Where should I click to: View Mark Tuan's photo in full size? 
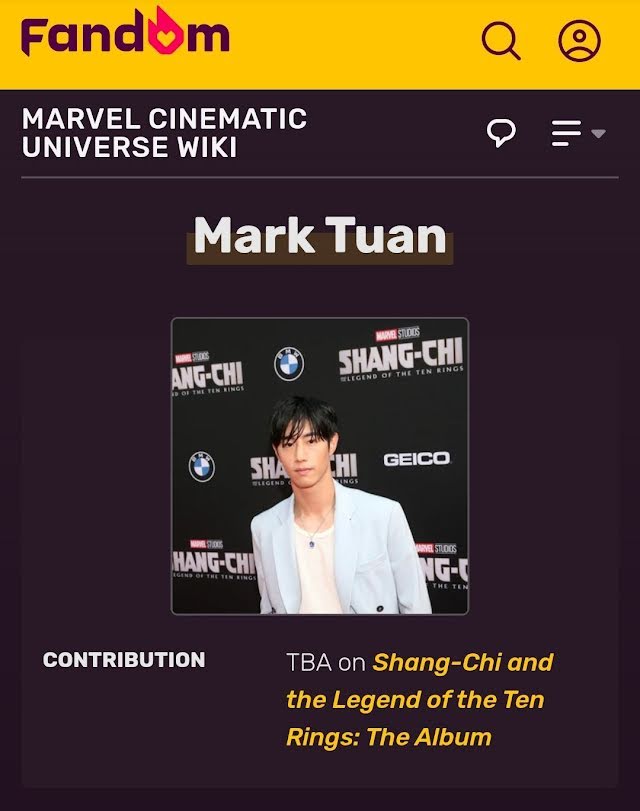[320, 466]
